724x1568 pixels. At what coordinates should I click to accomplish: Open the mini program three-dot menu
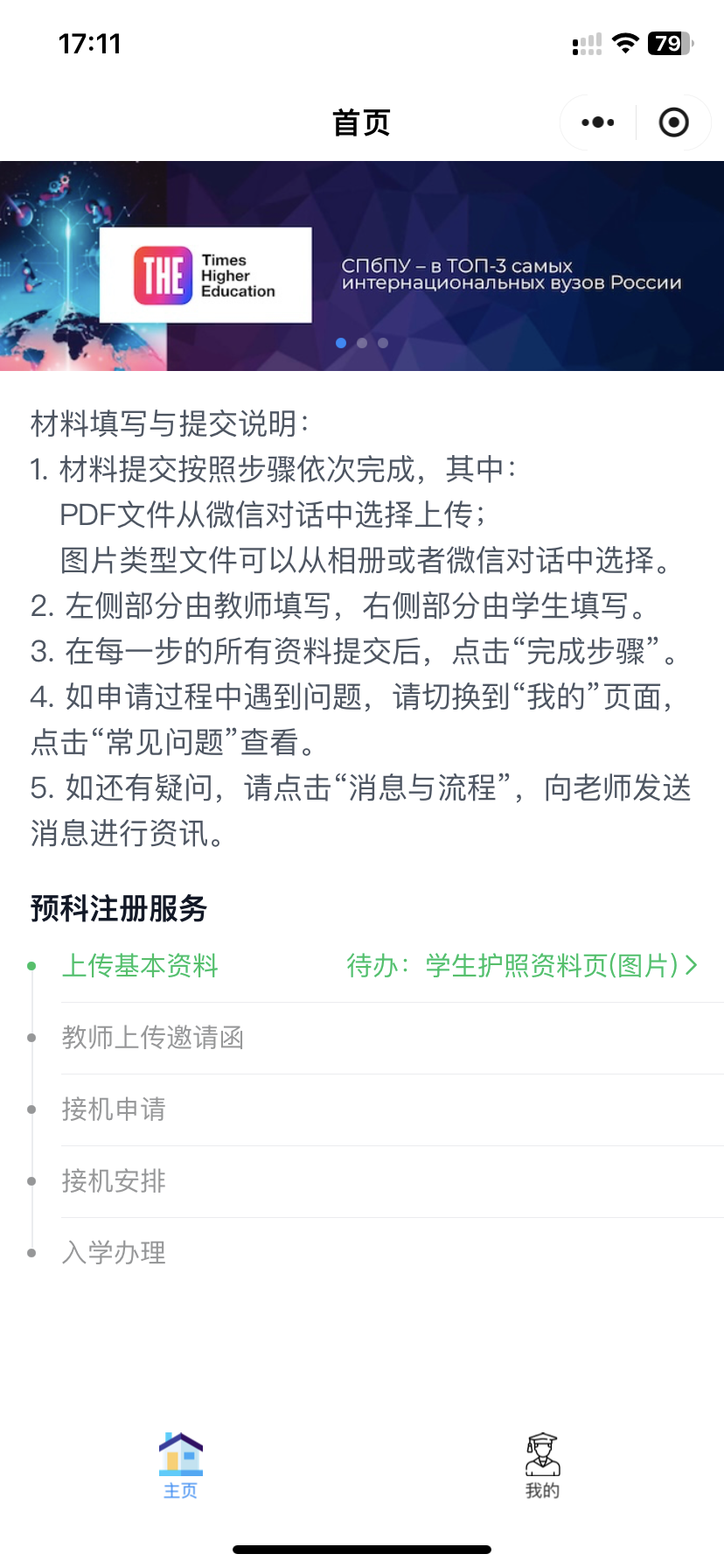[x=598, y=122]
